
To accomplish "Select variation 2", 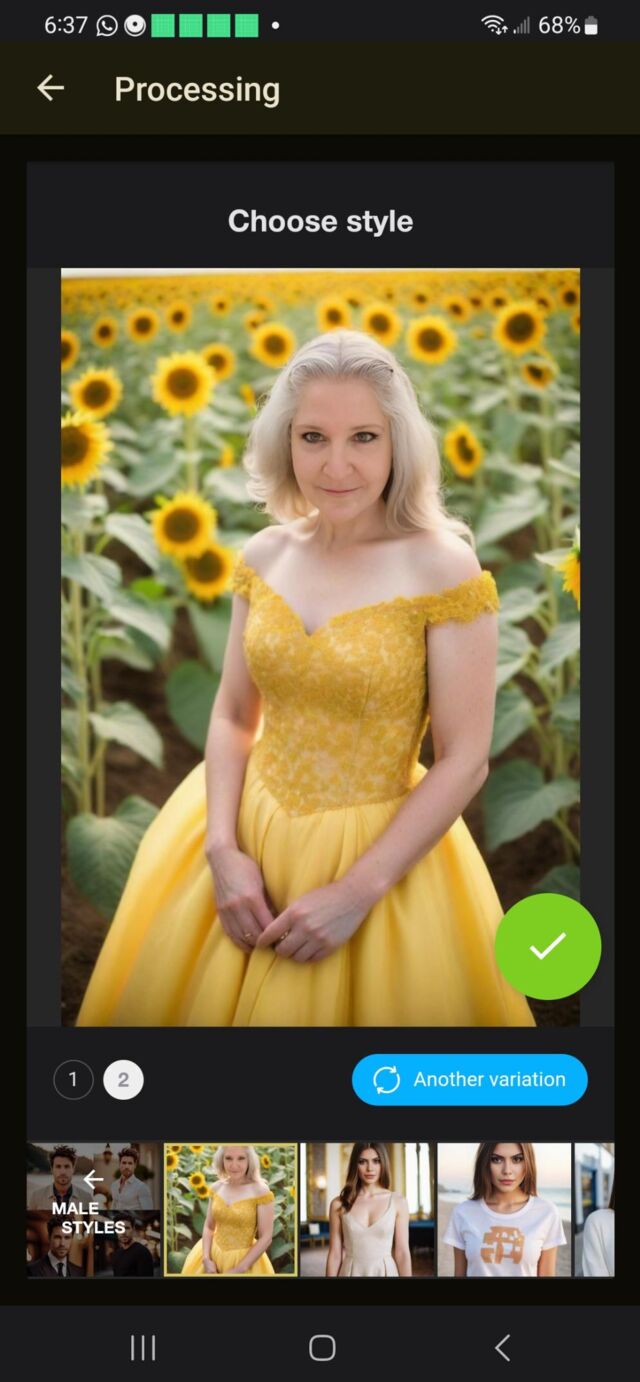I will coord(124,1080).
